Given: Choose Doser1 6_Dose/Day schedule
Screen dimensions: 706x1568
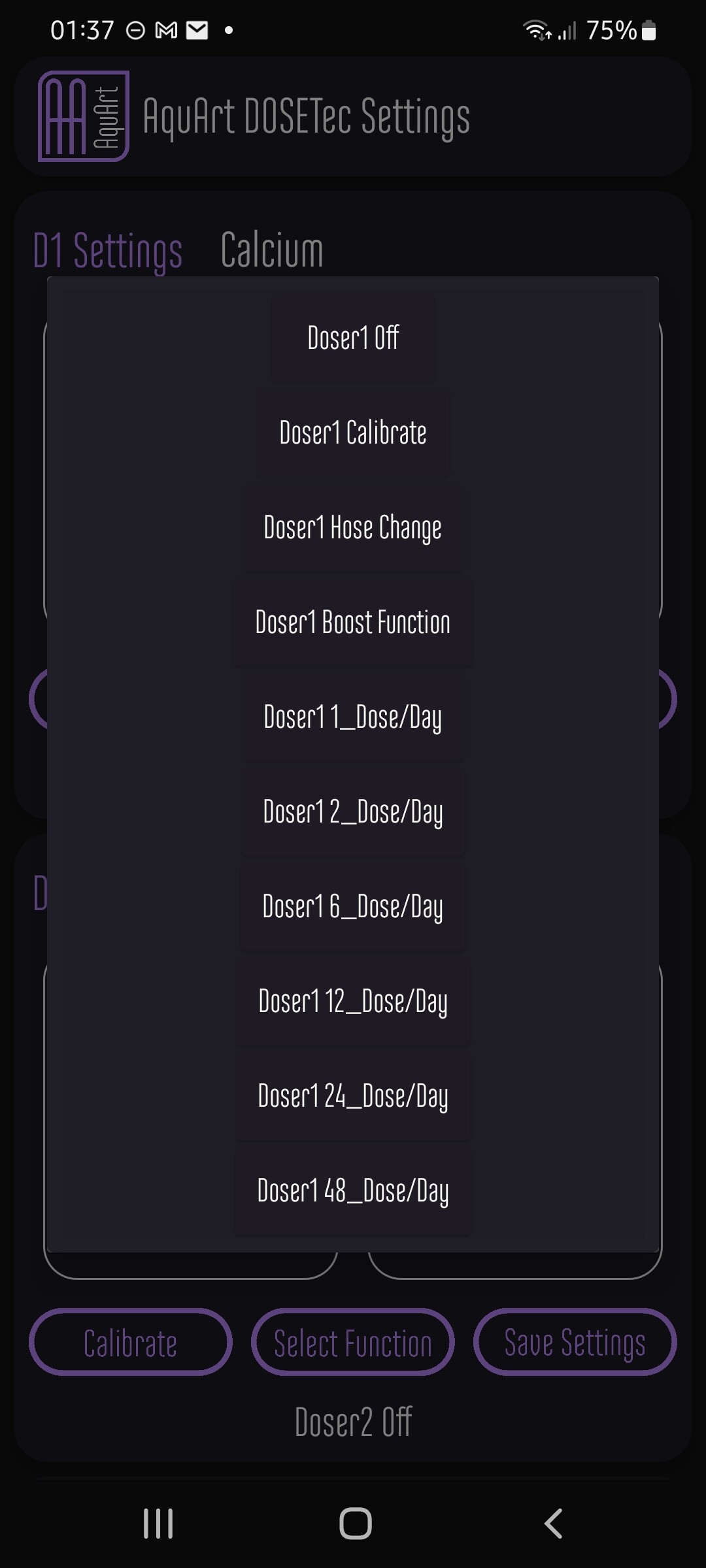Looking at the screenshot, I should [353, 906].
